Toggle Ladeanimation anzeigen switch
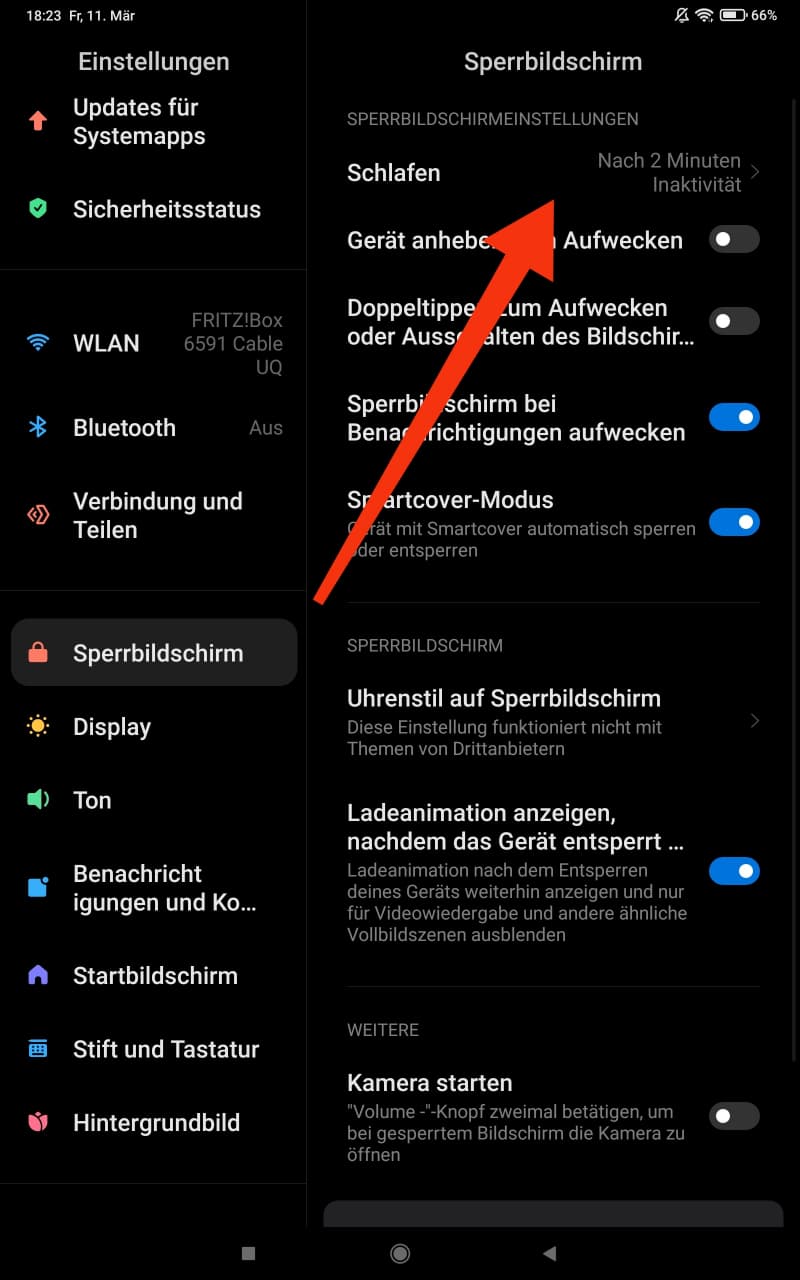This screenshot has height=1280, width=800. pyautogui.click(x=734, y=871)
